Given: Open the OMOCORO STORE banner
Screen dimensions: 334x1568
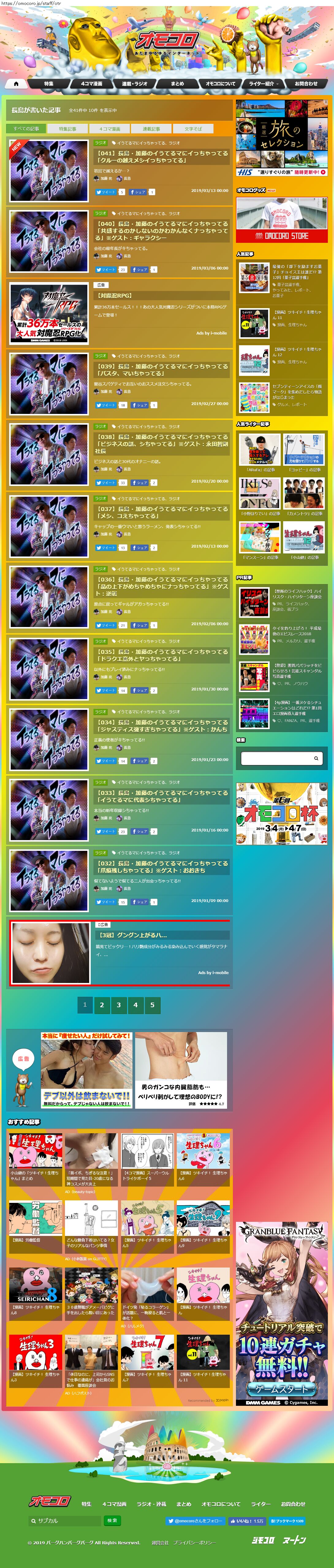Looking at the screenshot, I should 282,220.
